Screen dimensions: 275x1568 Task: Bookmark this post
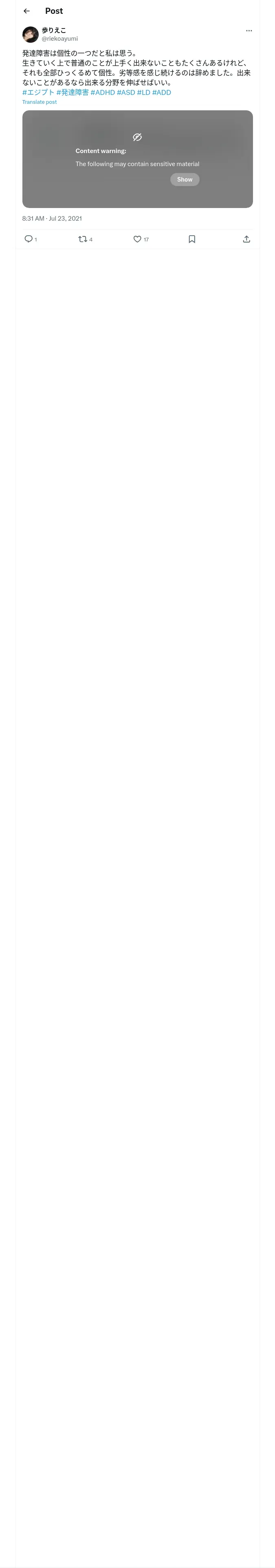(x=192, y=239)
